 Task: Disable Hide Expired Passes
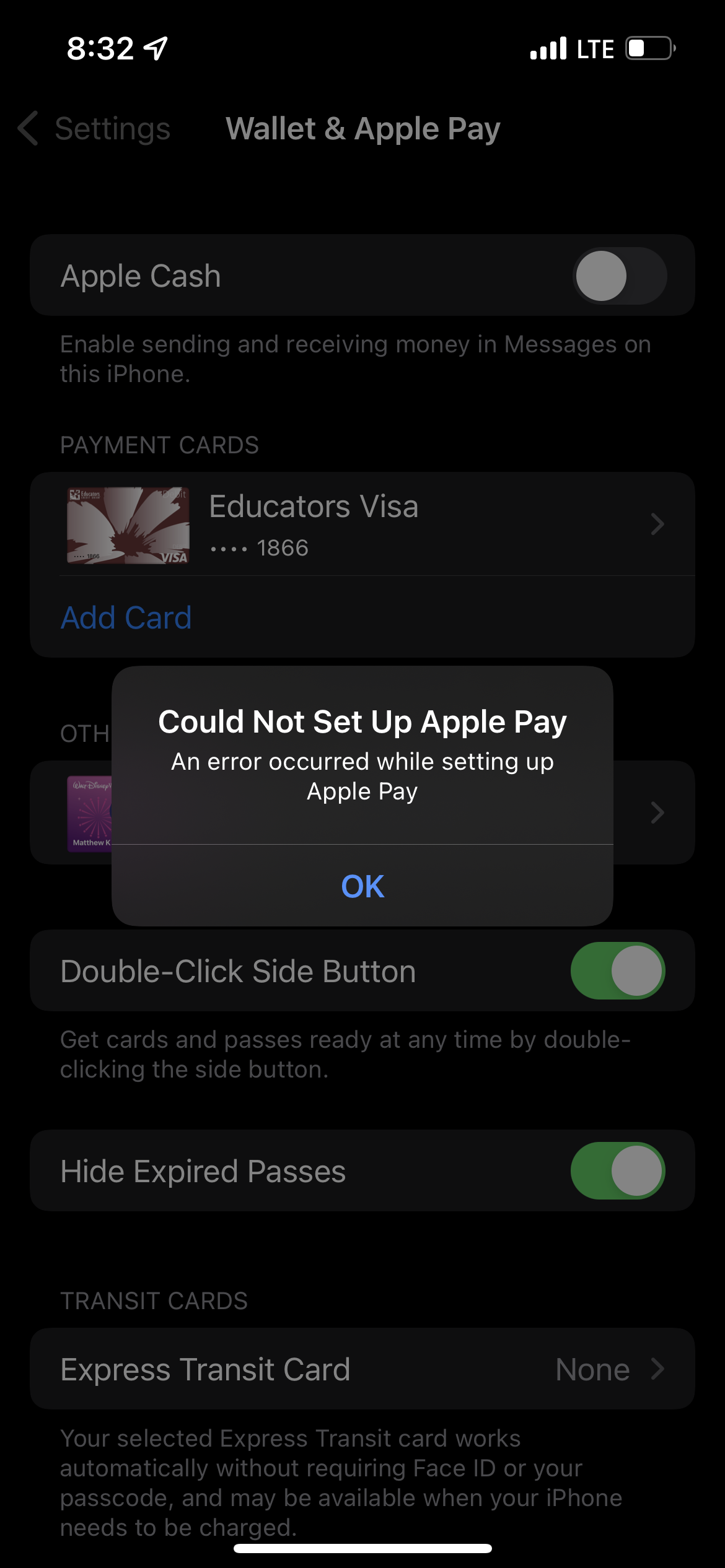click(x=617, y=1171)
